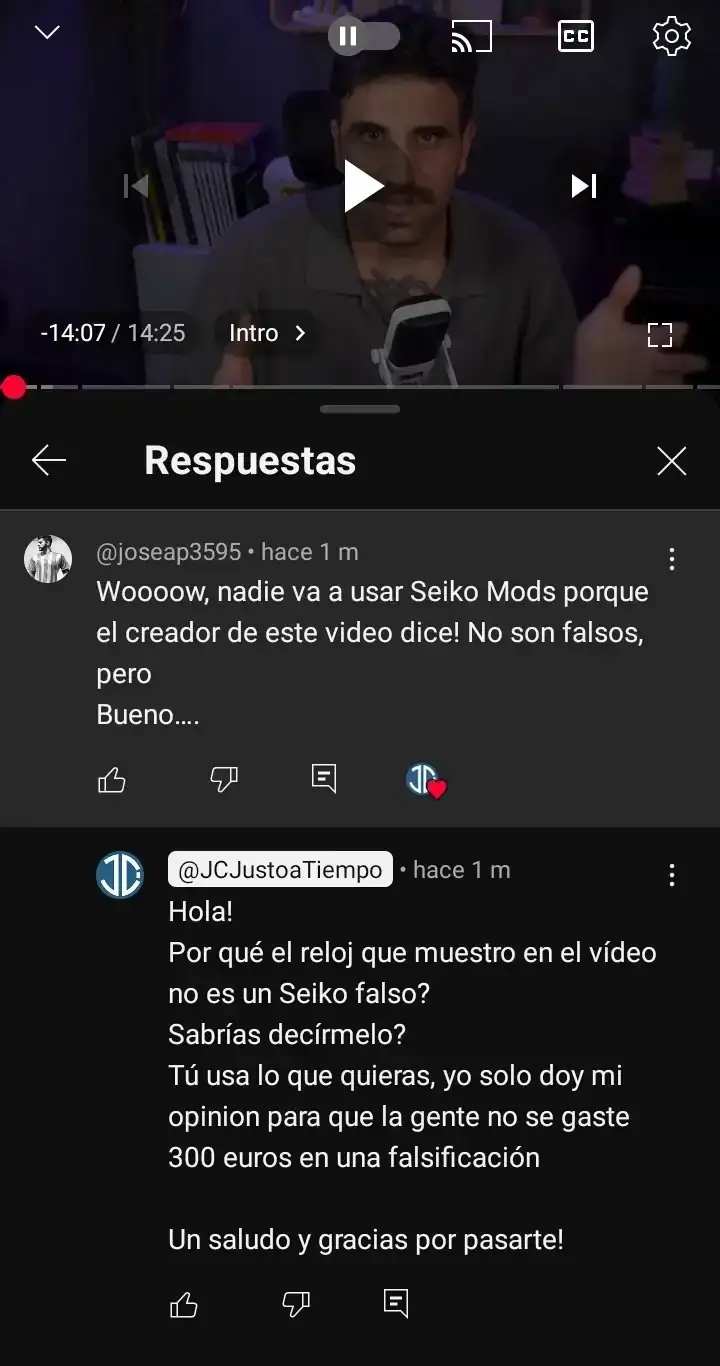Screen dimensions: 720x1366
Task: Reply to @joseap3595's comment
Action: coord(324,779)
